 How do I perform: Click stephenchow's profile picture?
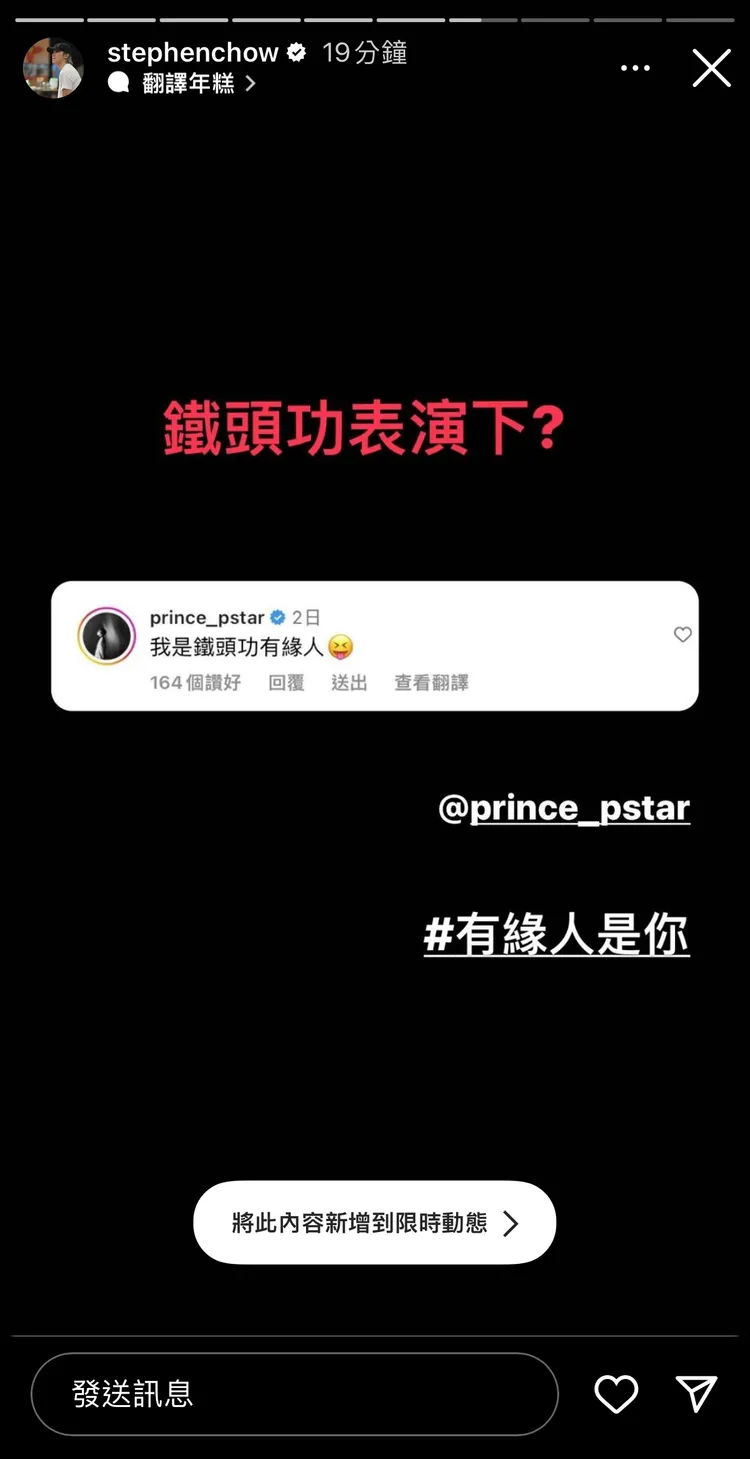point(52,67)
